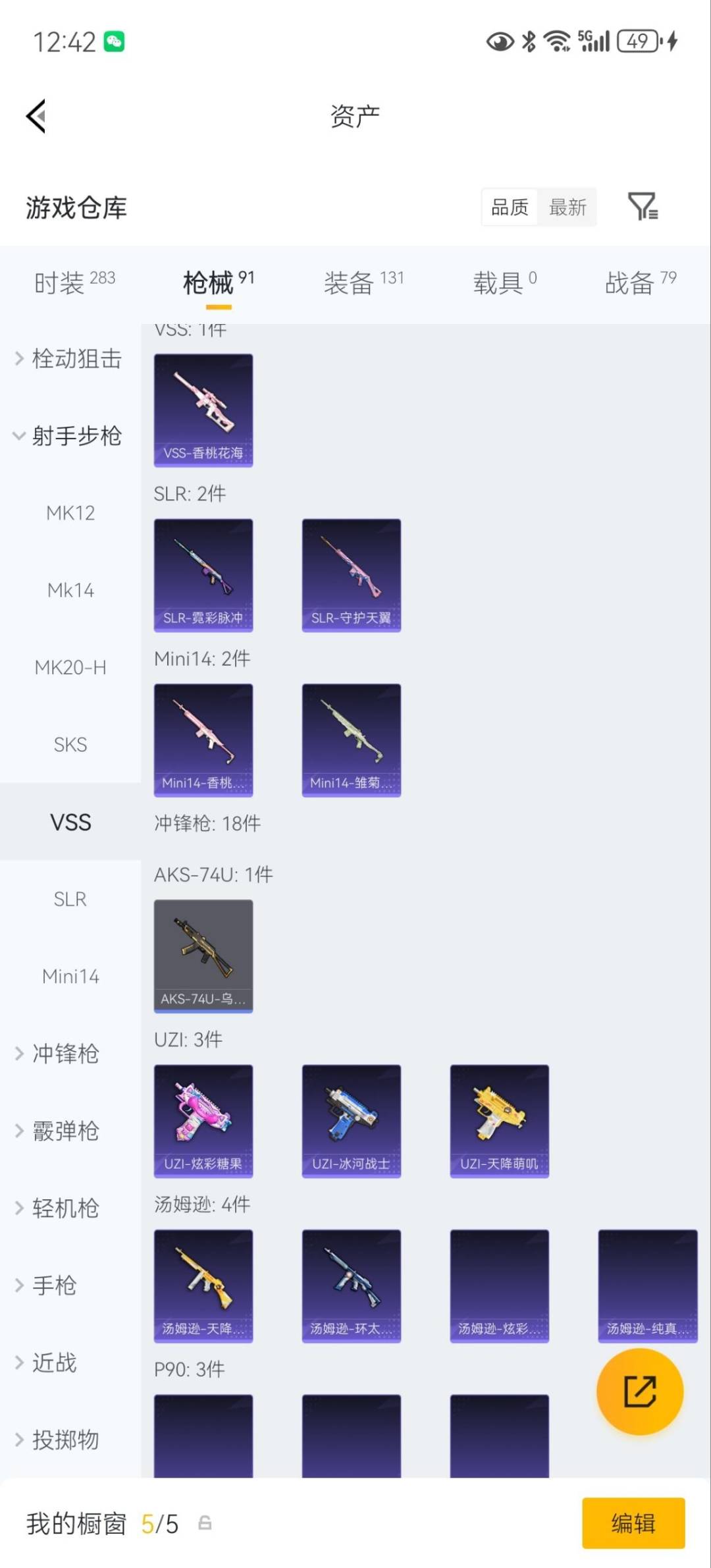Expand the 冲锋枪 category in the sidebar
This screenshot has height=1568, width=711.
tap(65, 1054)
